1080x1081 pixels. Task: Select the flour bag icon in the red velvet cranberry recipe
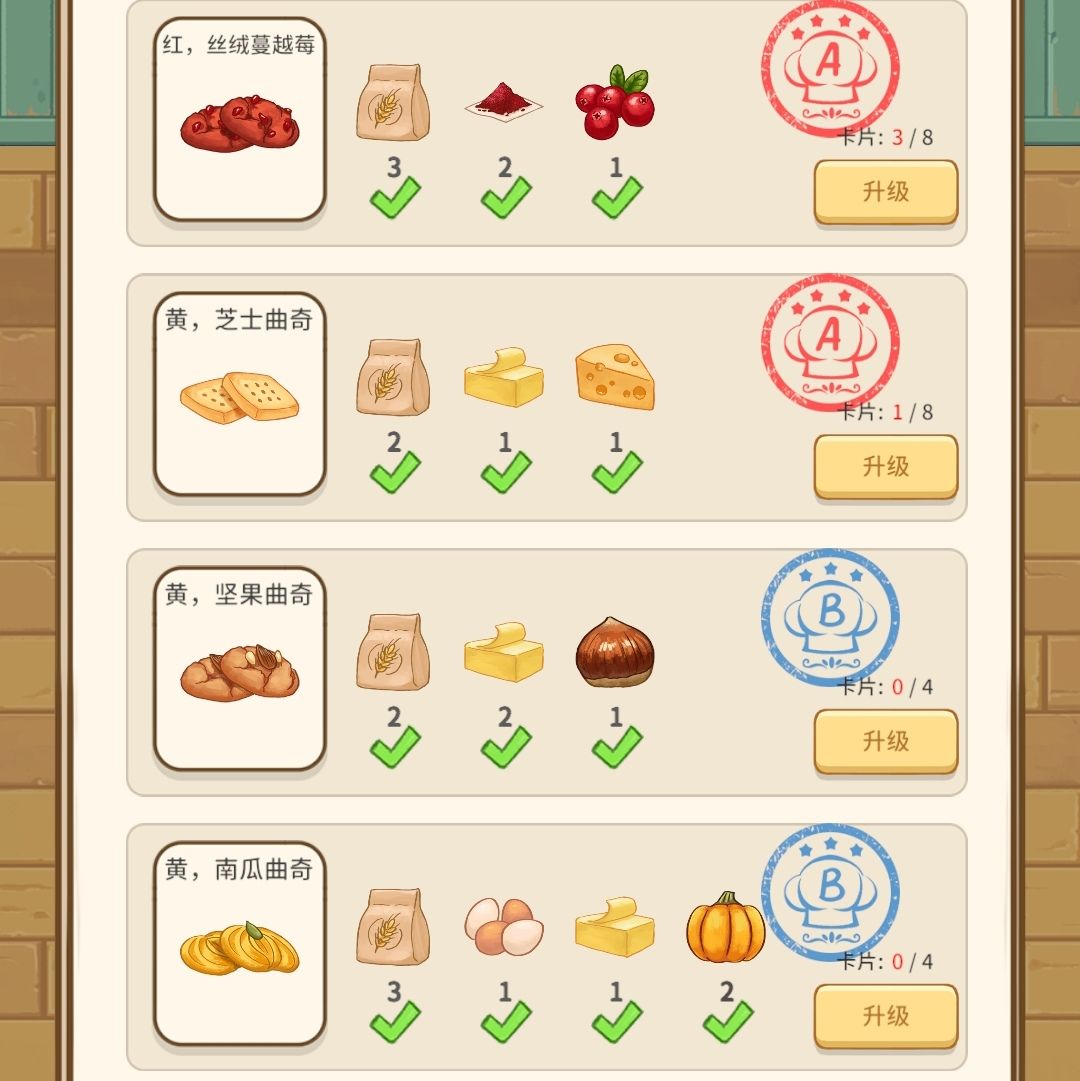tap(394, 100)
